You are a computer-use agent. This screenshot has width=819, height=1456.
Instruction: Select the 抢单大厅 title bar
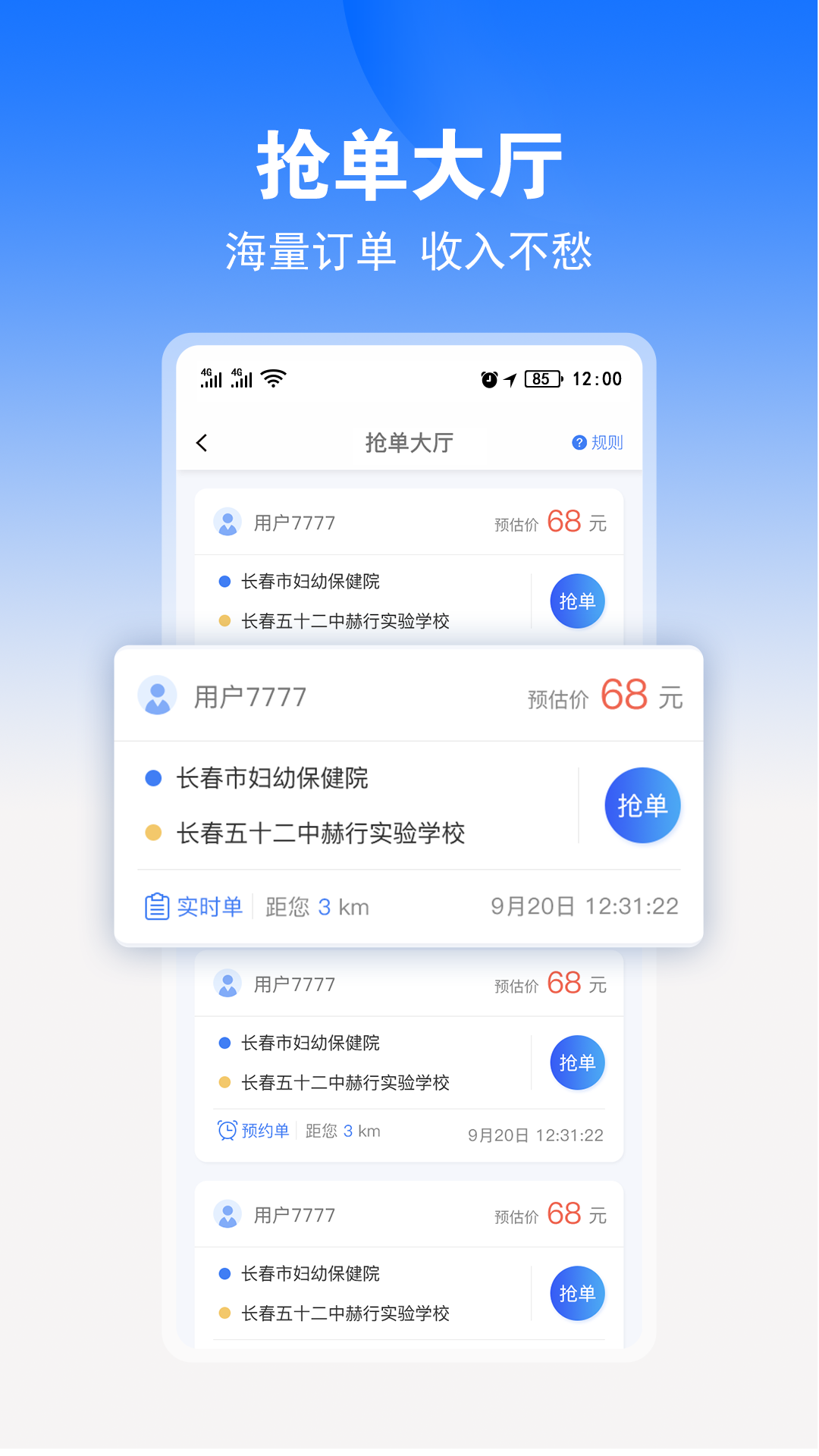coord(409,442)
